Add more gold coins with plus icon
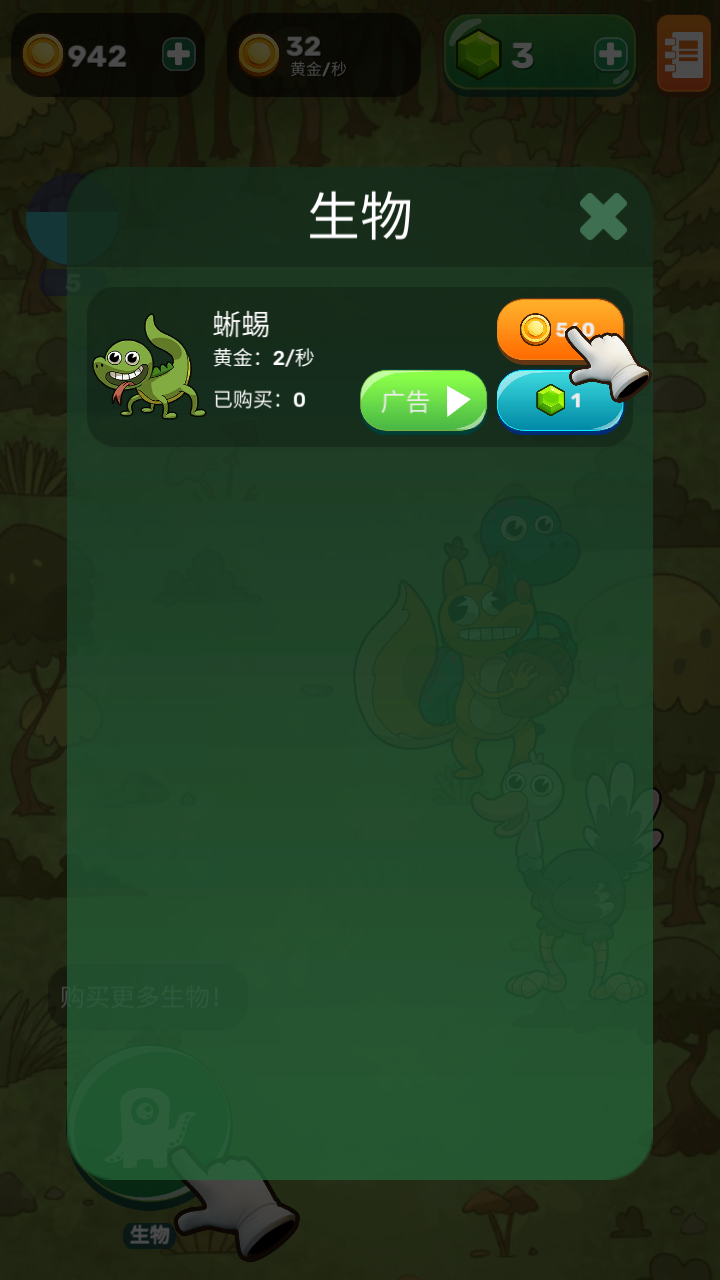The image size is (720, 1280). 179,55
